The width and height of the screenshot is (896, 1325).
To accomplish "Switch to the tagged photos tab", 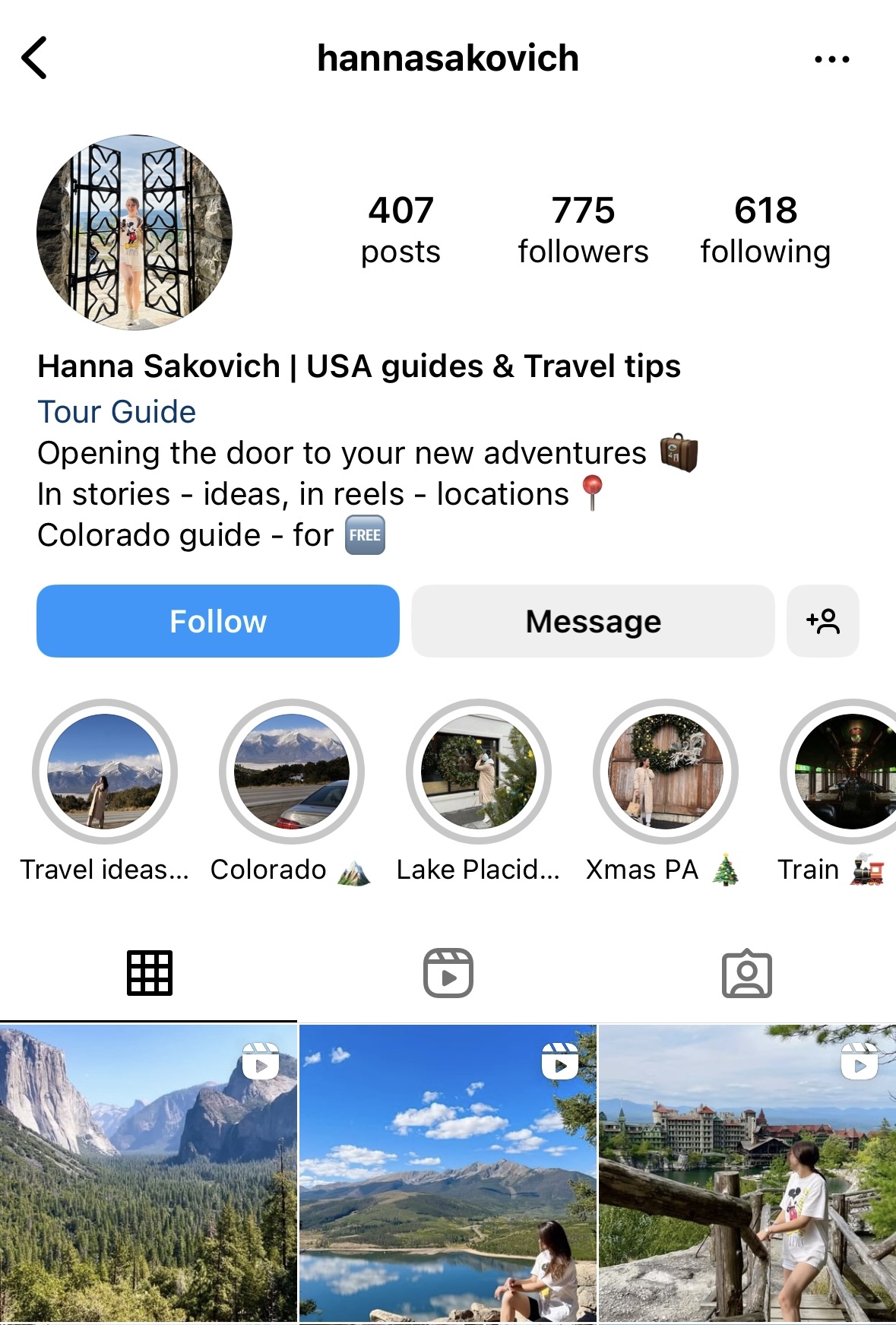I will click(x=747, y=973).
